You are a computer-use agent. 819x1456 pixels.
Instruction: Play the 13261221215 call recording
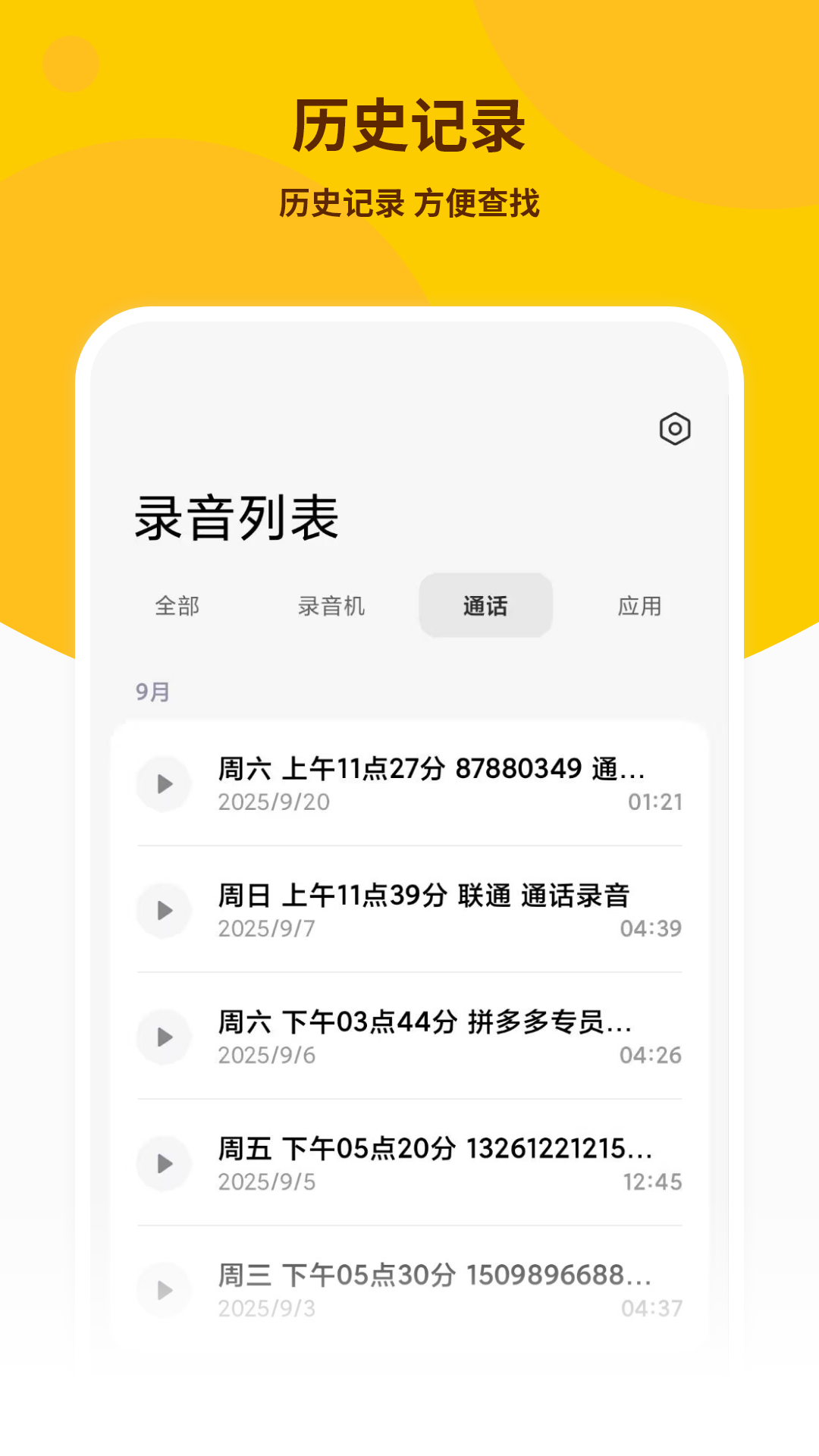tap(164, 1164)
